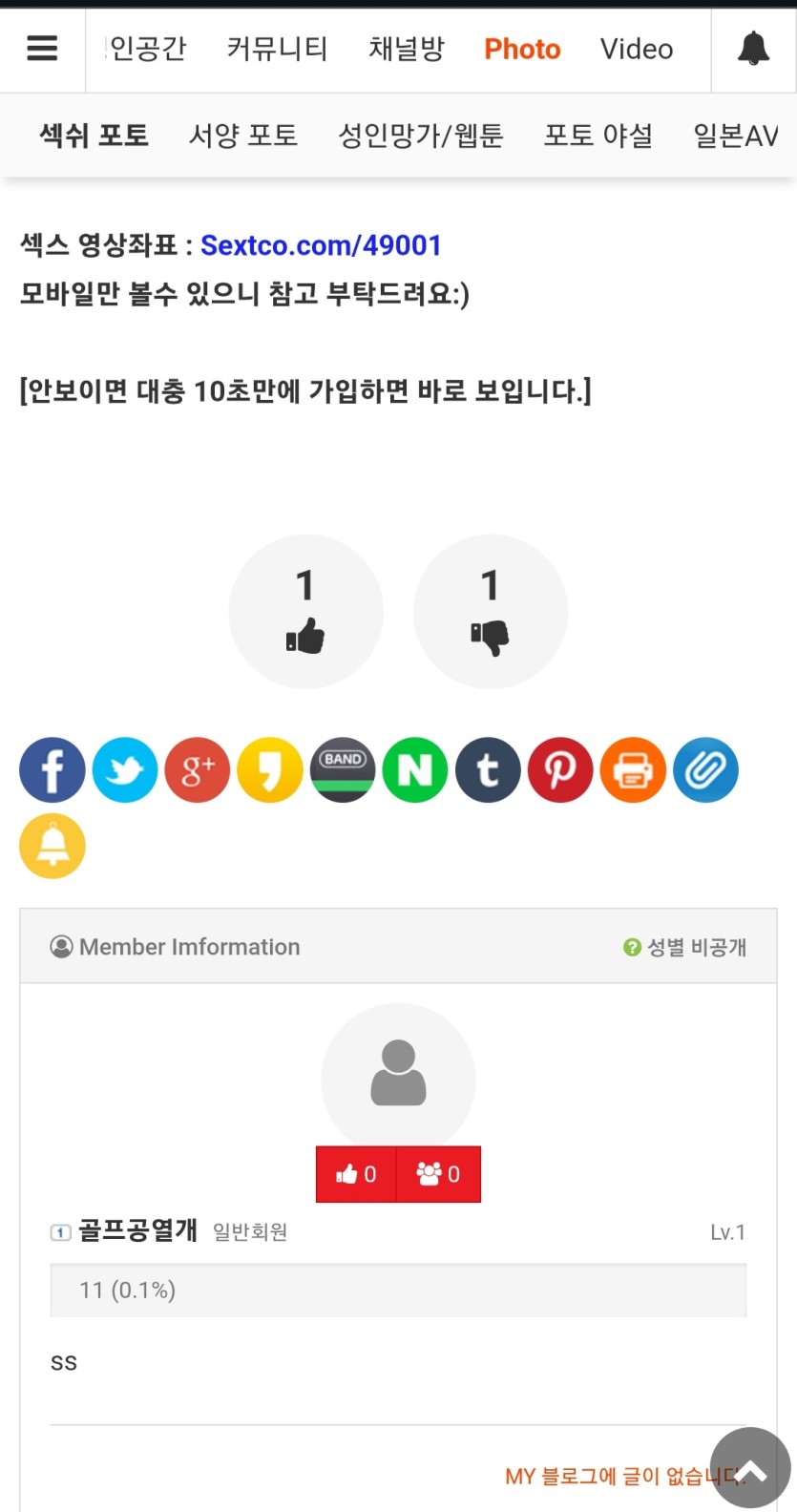
Task: Copy link with paperclip icon
Action: [705, 770]
